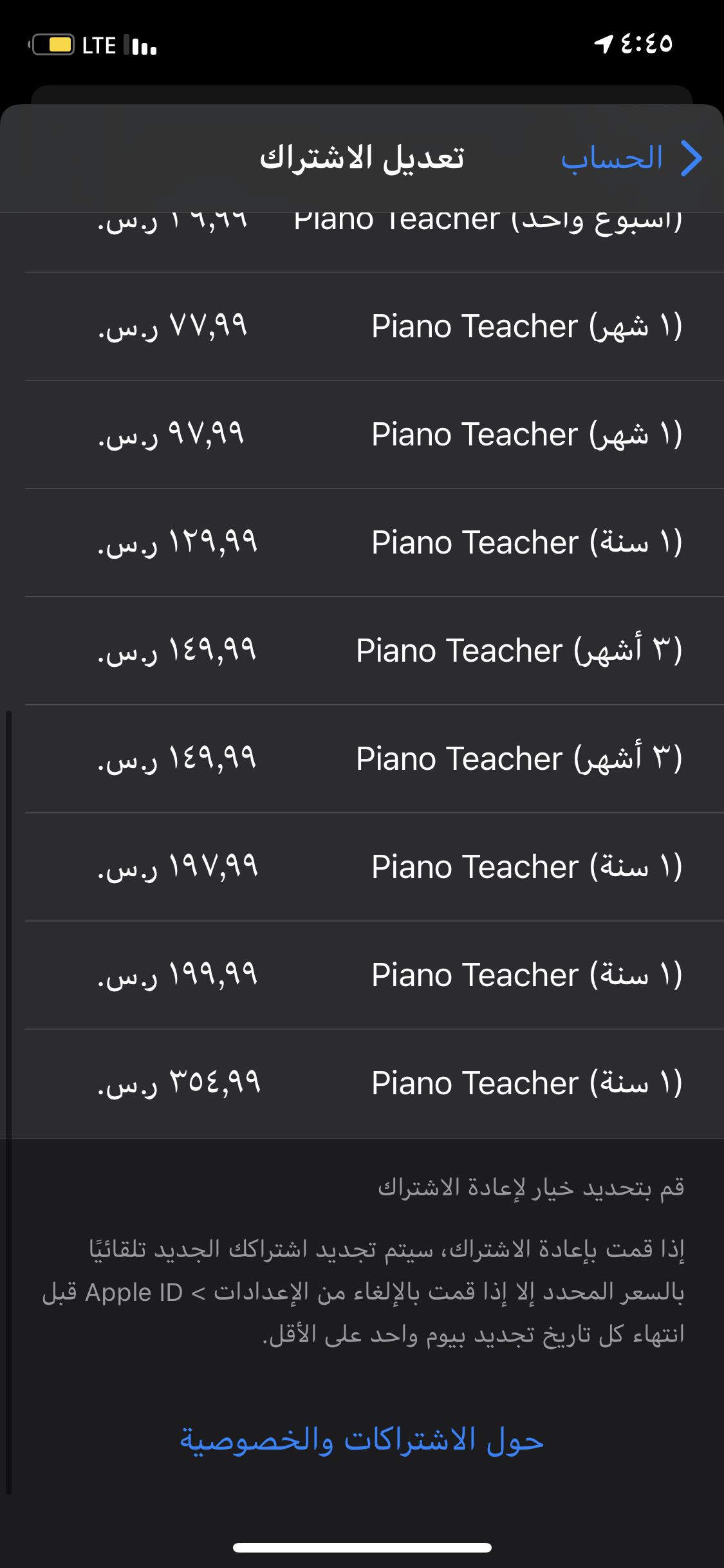The width and height of the screenshot is (724, 1568).
Task: Select Piano Teacher 1 year for ٣٥٤,٩٩
Action: 362,1083
